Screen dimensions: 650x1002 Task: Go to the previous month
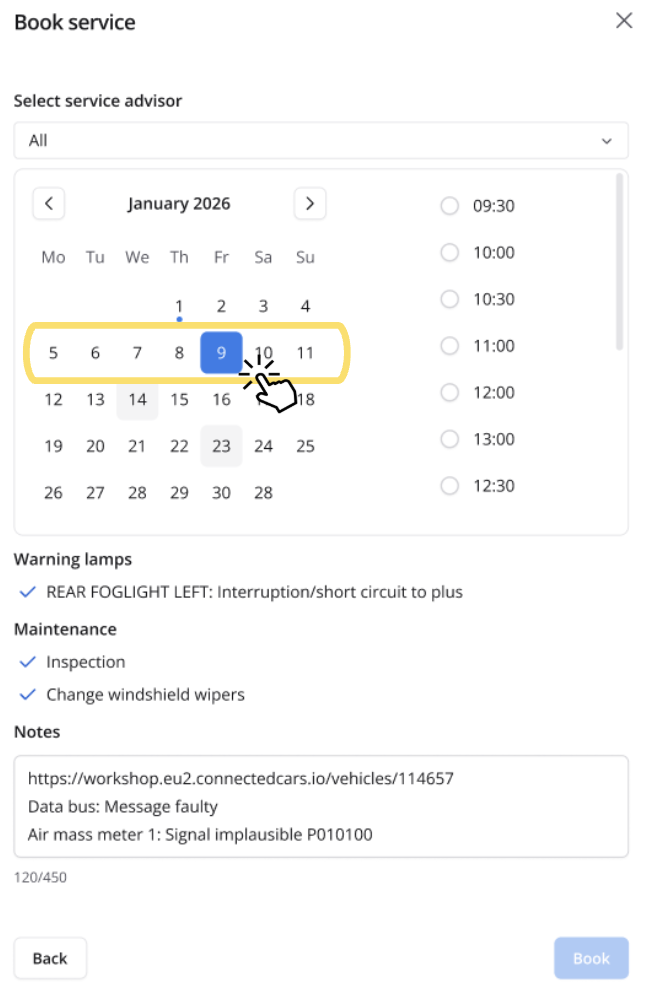pos(49,204)
